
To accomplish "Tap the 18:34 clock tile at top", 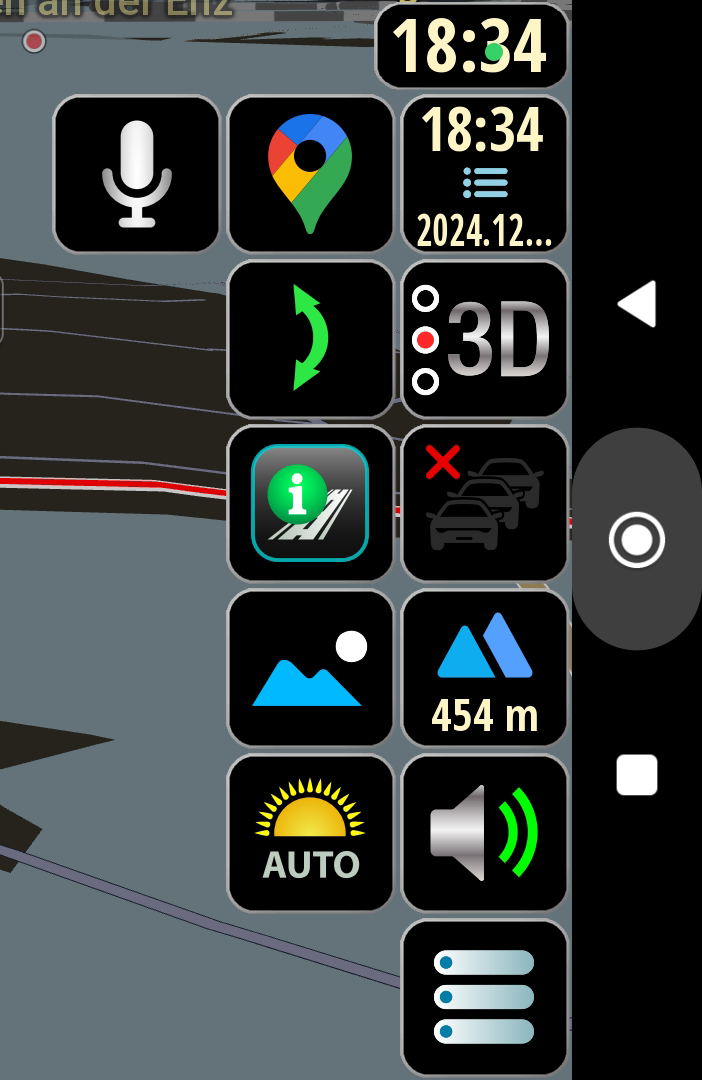I will (x=472, y=46).
